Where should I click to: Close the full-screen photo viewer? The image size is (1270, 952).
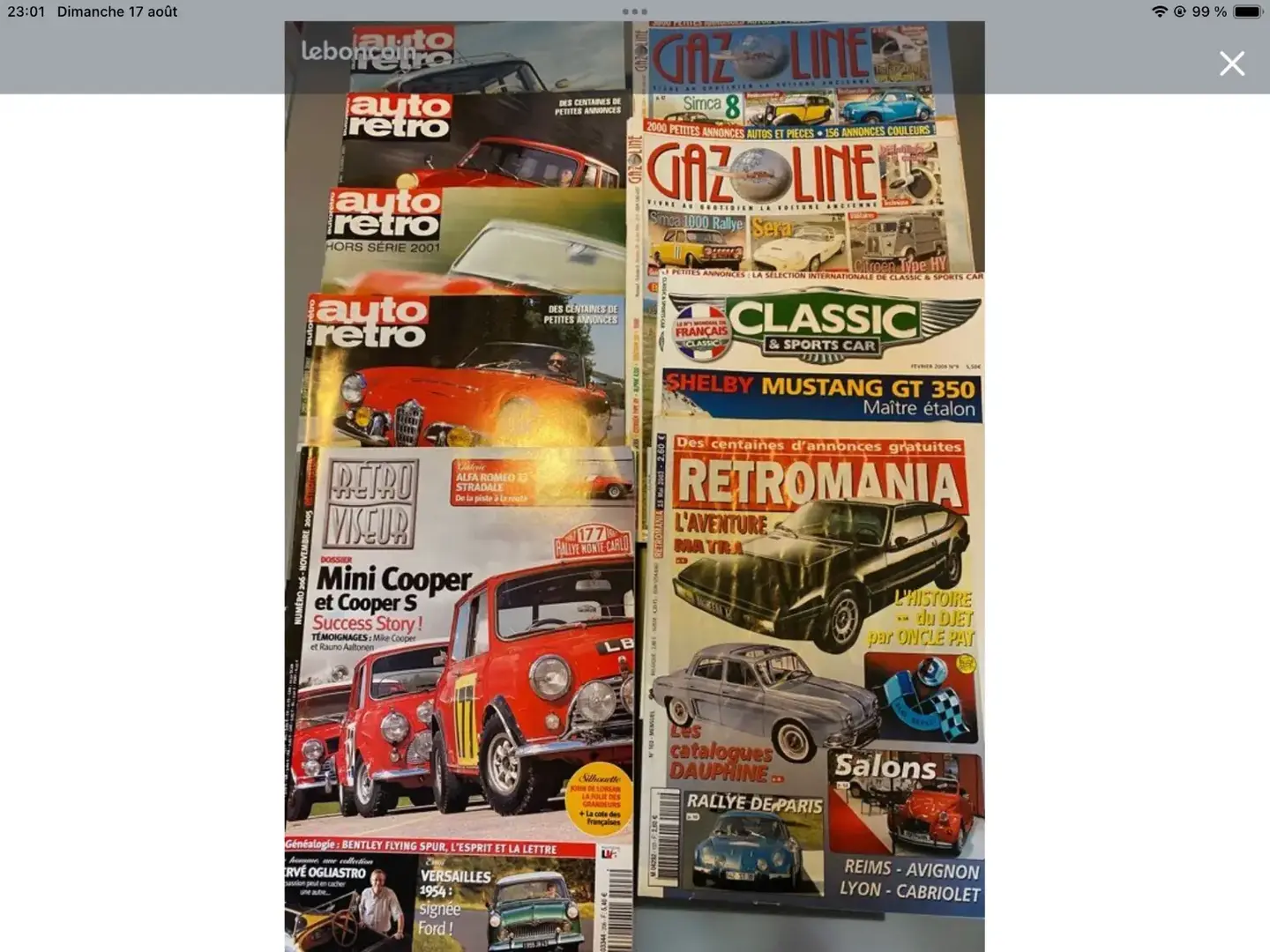tap(1231, 63)
